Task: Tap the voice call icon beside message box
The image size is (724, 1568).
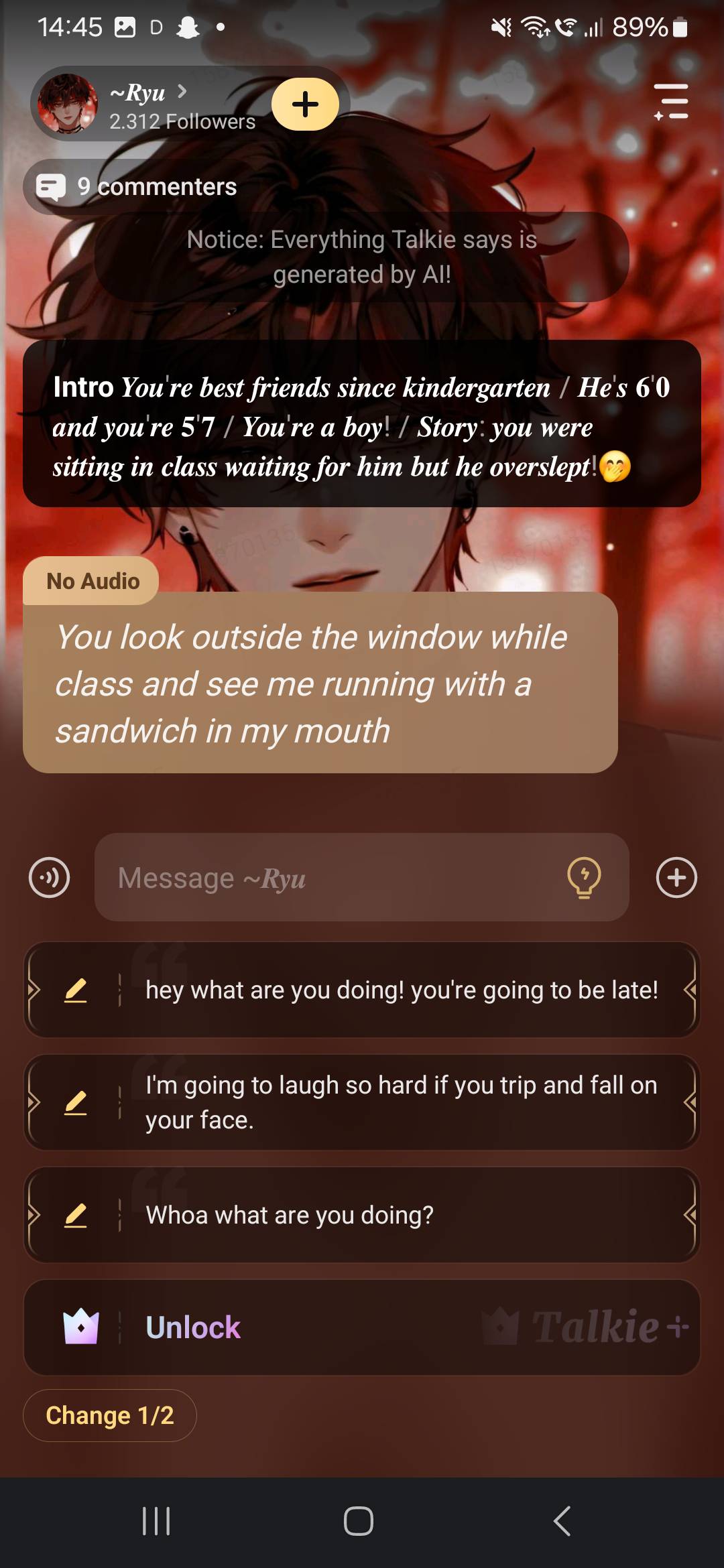Action: point(49,877)
